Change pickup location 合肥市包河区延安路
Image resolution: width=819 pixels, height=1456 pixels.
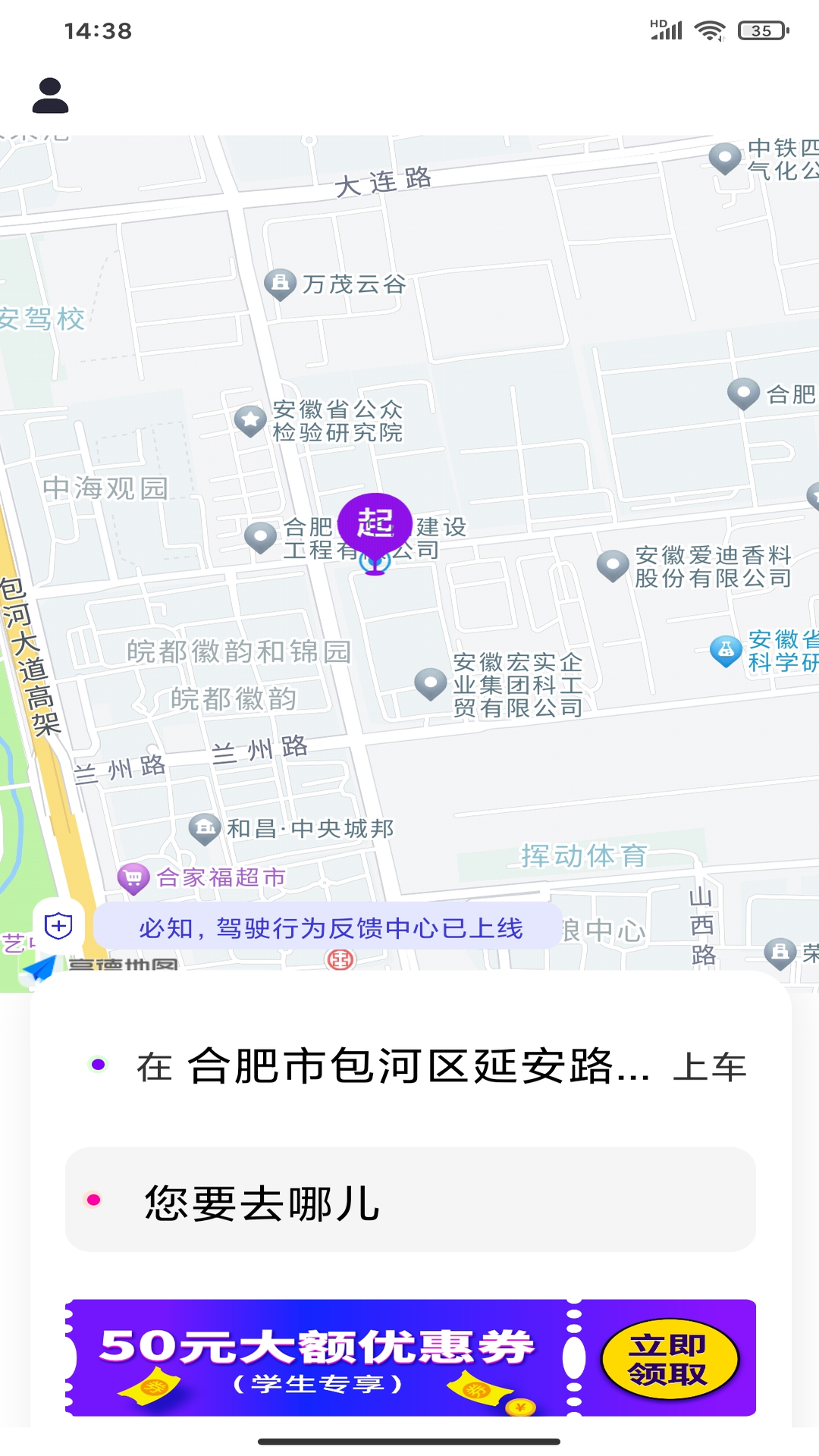click(417, 1065)
